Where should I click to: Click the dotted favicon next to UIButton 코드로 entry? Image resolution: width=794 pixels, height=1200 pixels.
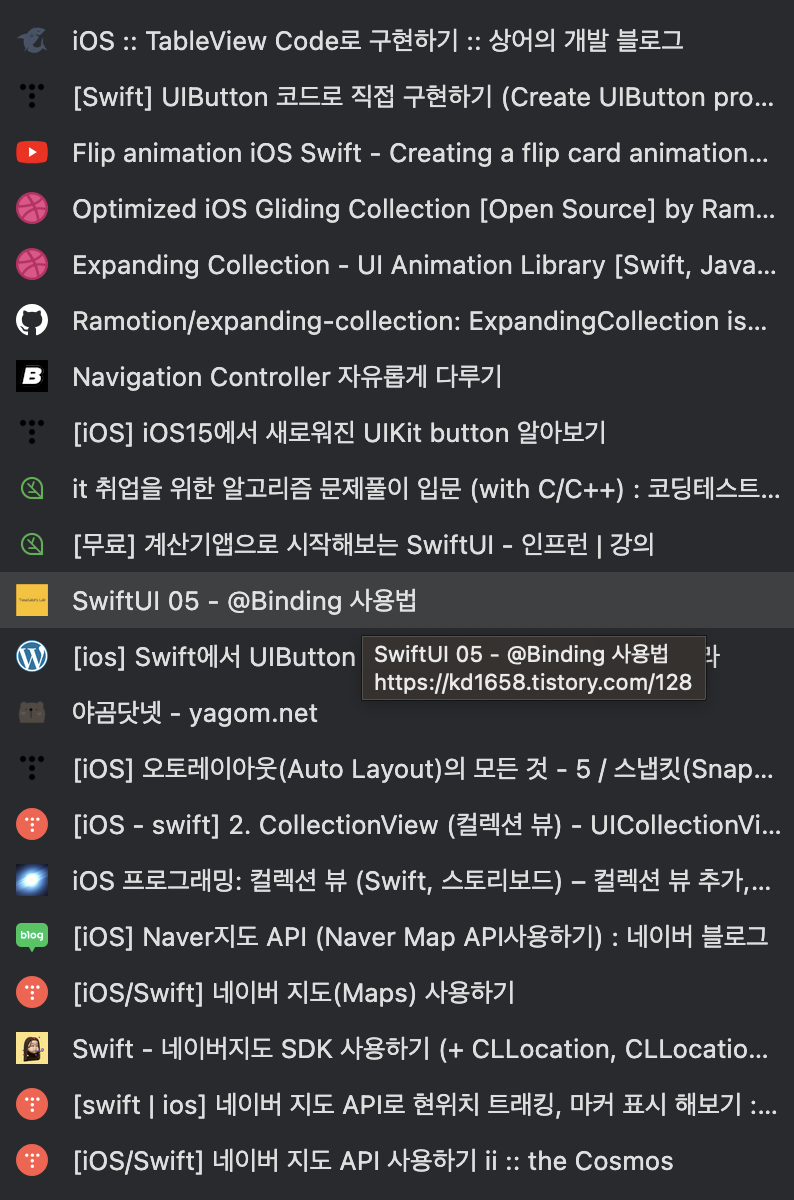tap(33, 97)
